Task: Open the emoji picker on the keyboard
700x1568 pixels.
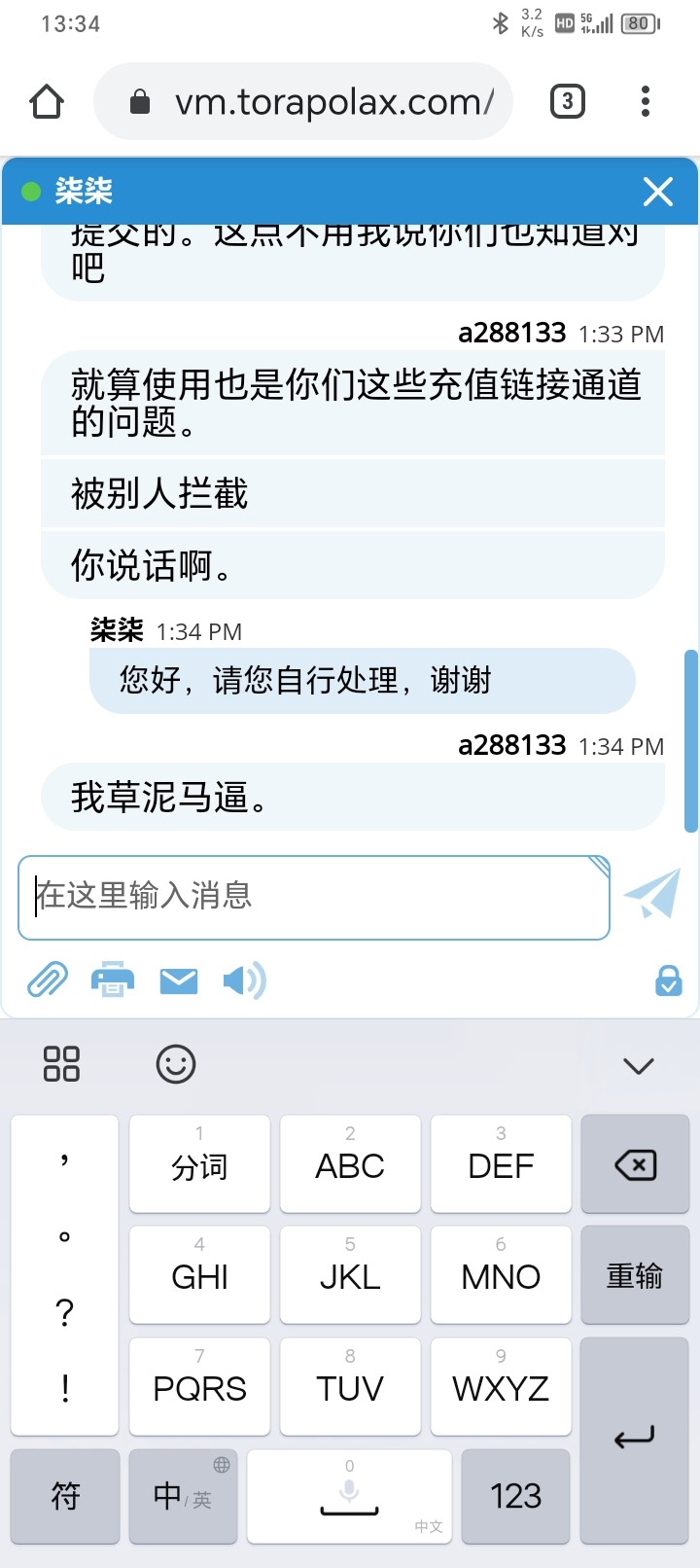Action: [x=175, y=1064]
